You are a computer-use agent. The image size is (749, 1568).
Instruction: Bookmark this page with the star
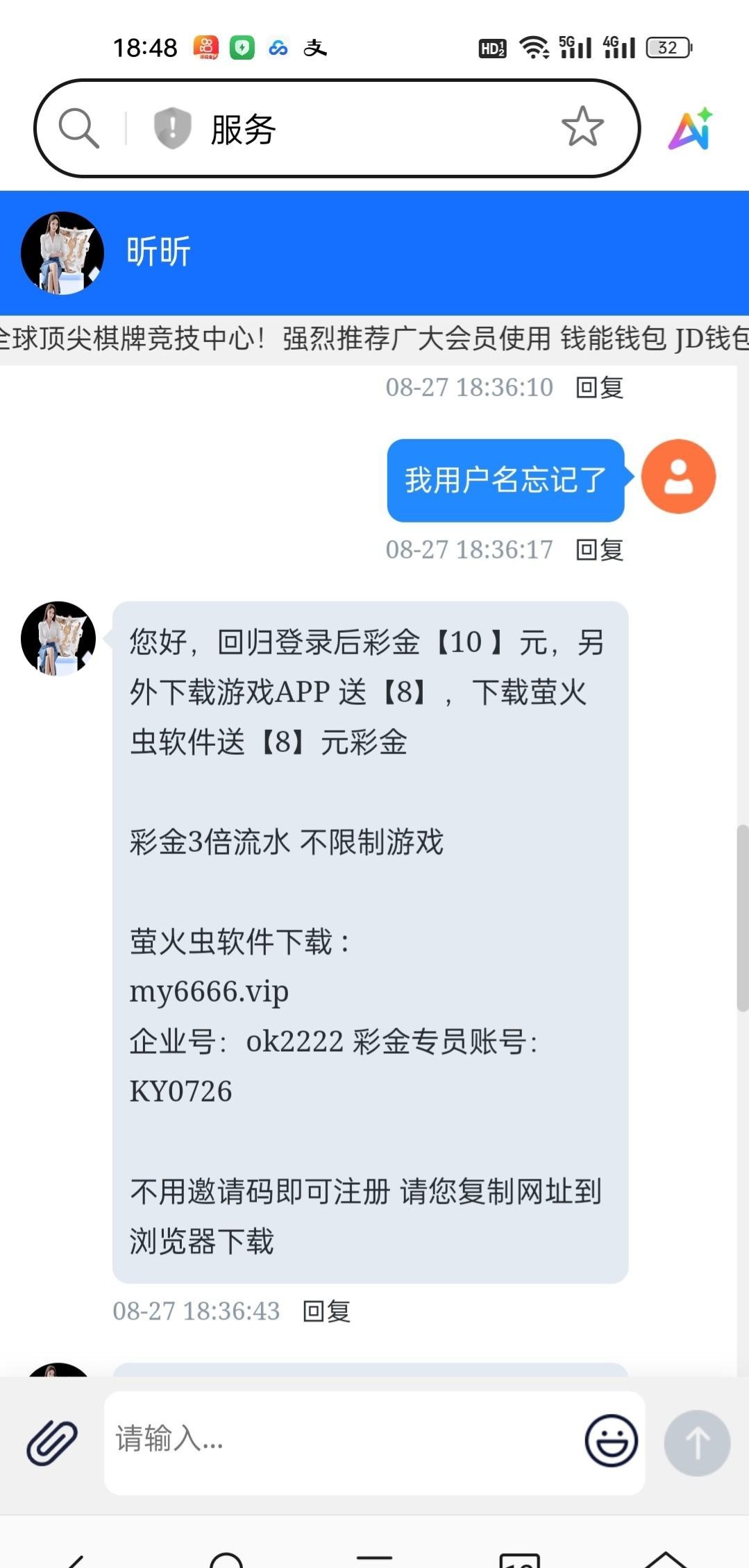582,126
